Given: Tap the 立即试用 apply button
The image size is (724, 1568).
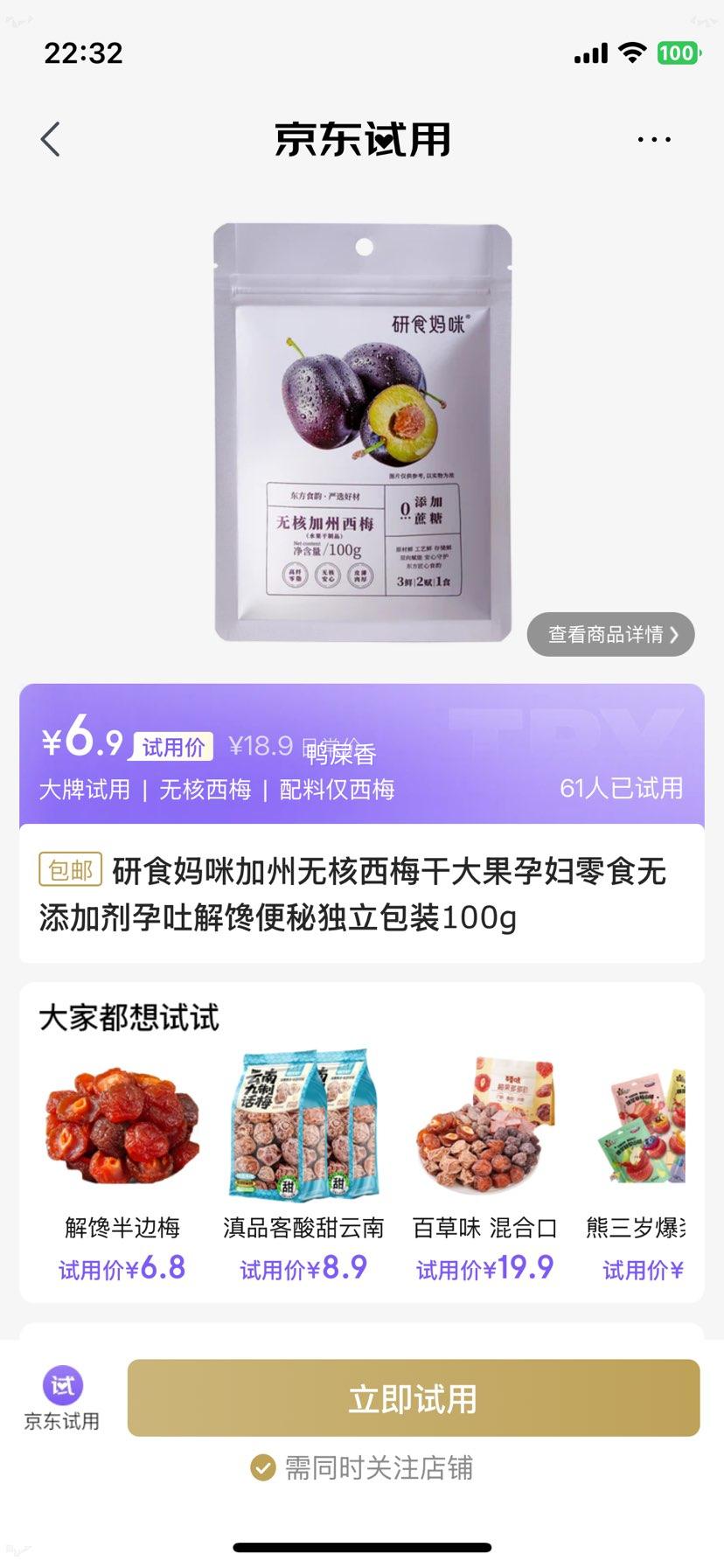Looking at the screenshot, I should click(x=412, y=1399).
